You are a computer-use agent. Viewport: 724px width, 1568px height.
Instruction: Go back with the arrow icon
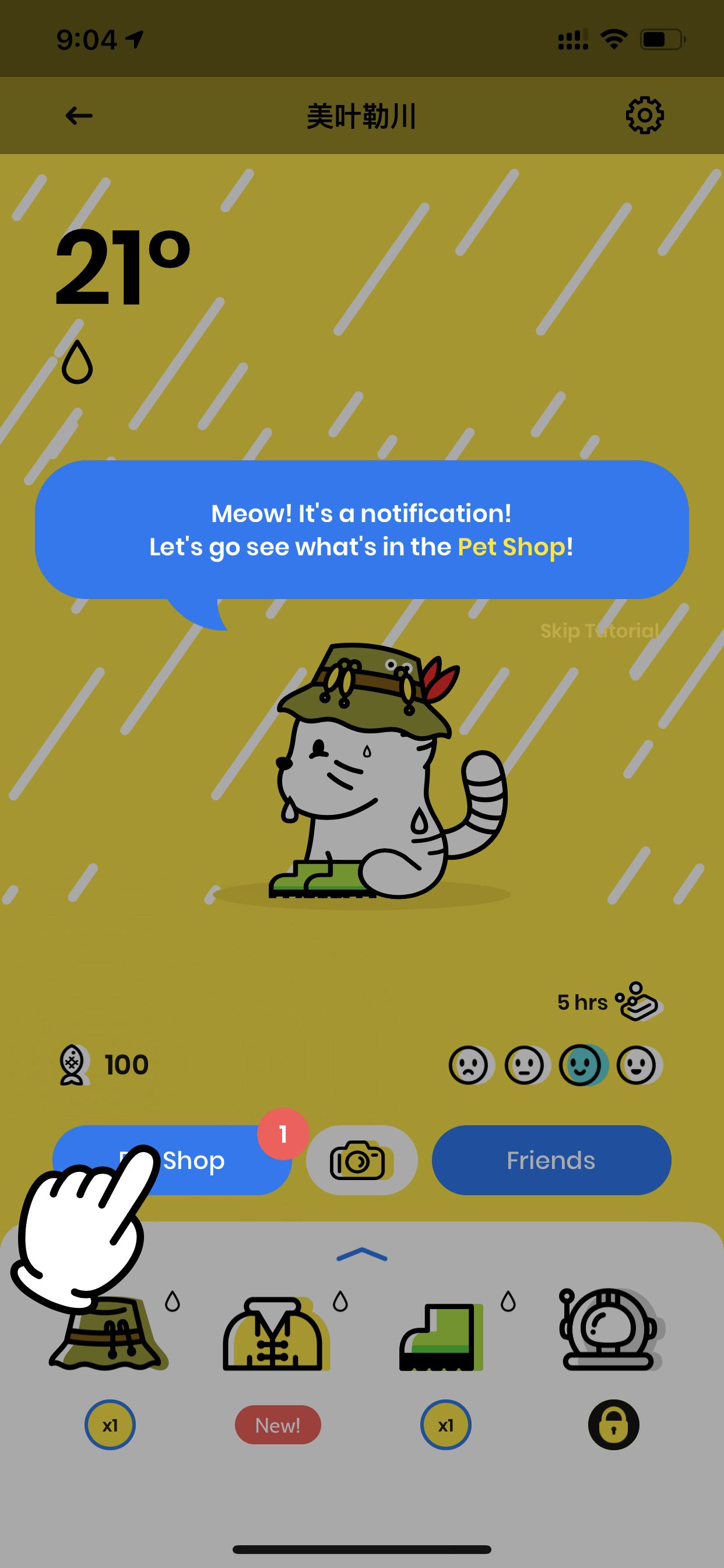[x=79, y=115]
